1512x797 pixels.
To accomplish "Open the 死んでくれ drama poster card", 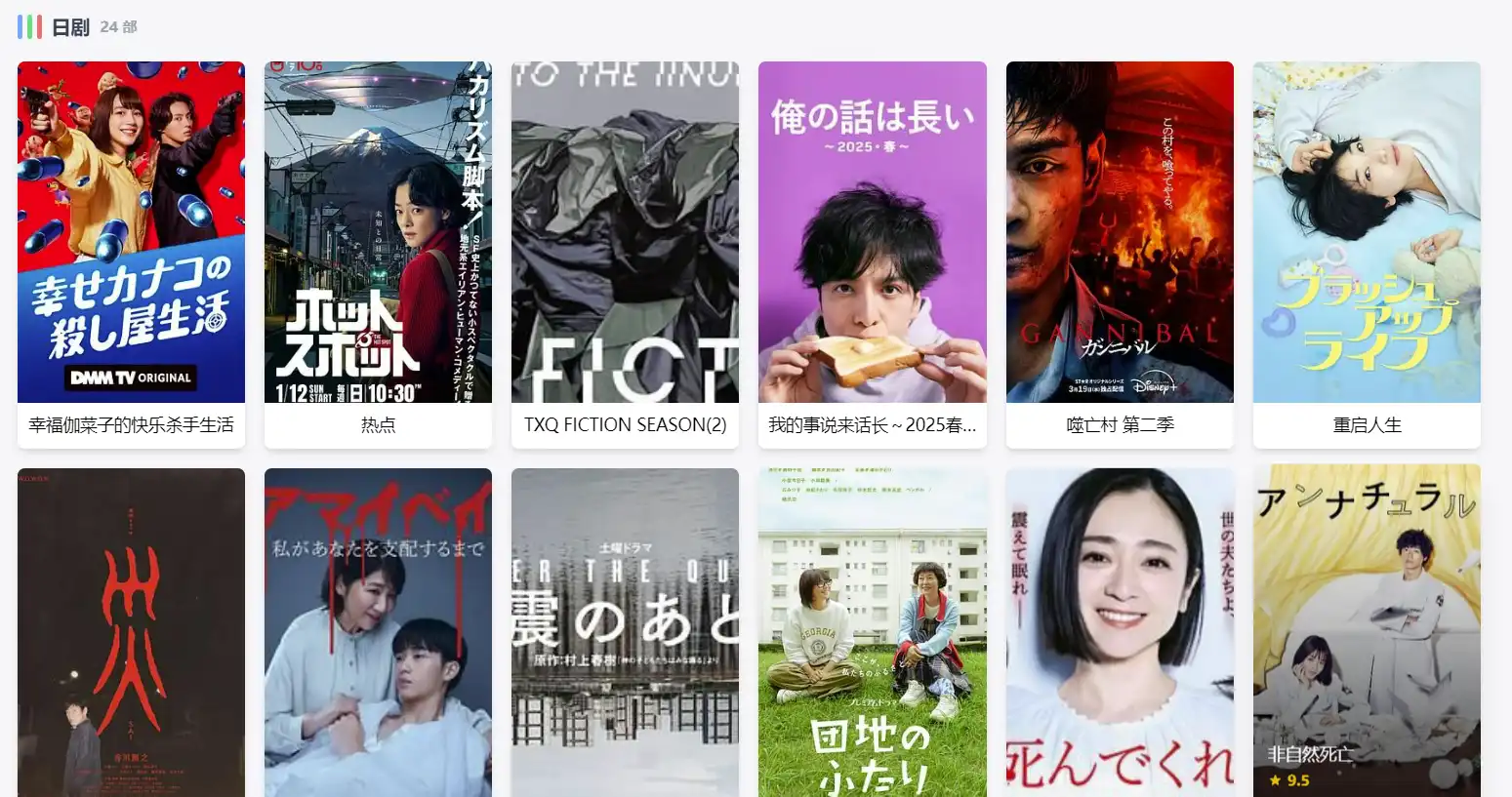I will tap(1120, 632).
